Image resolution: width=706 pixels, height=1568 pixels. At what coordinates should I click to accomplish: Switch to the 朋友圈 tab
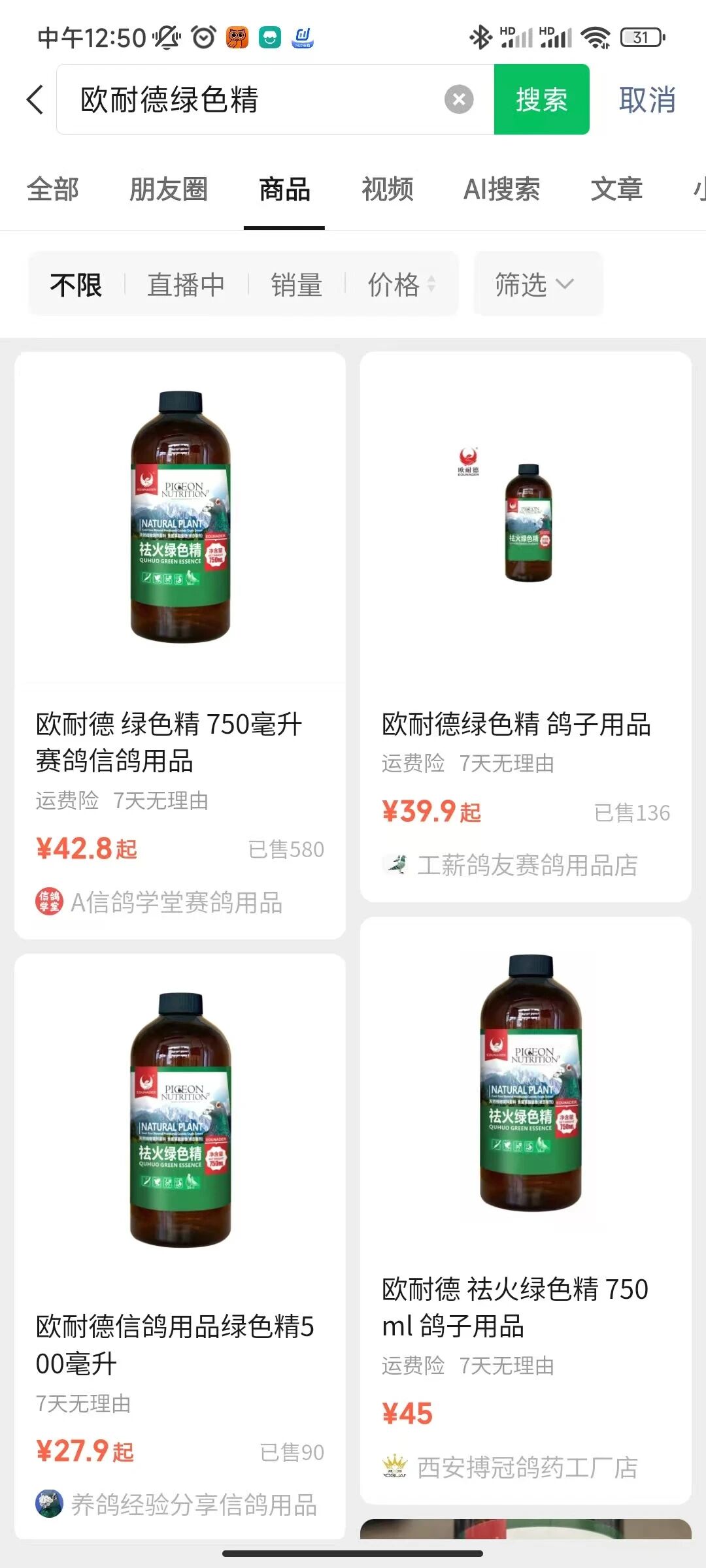[168, 189]
